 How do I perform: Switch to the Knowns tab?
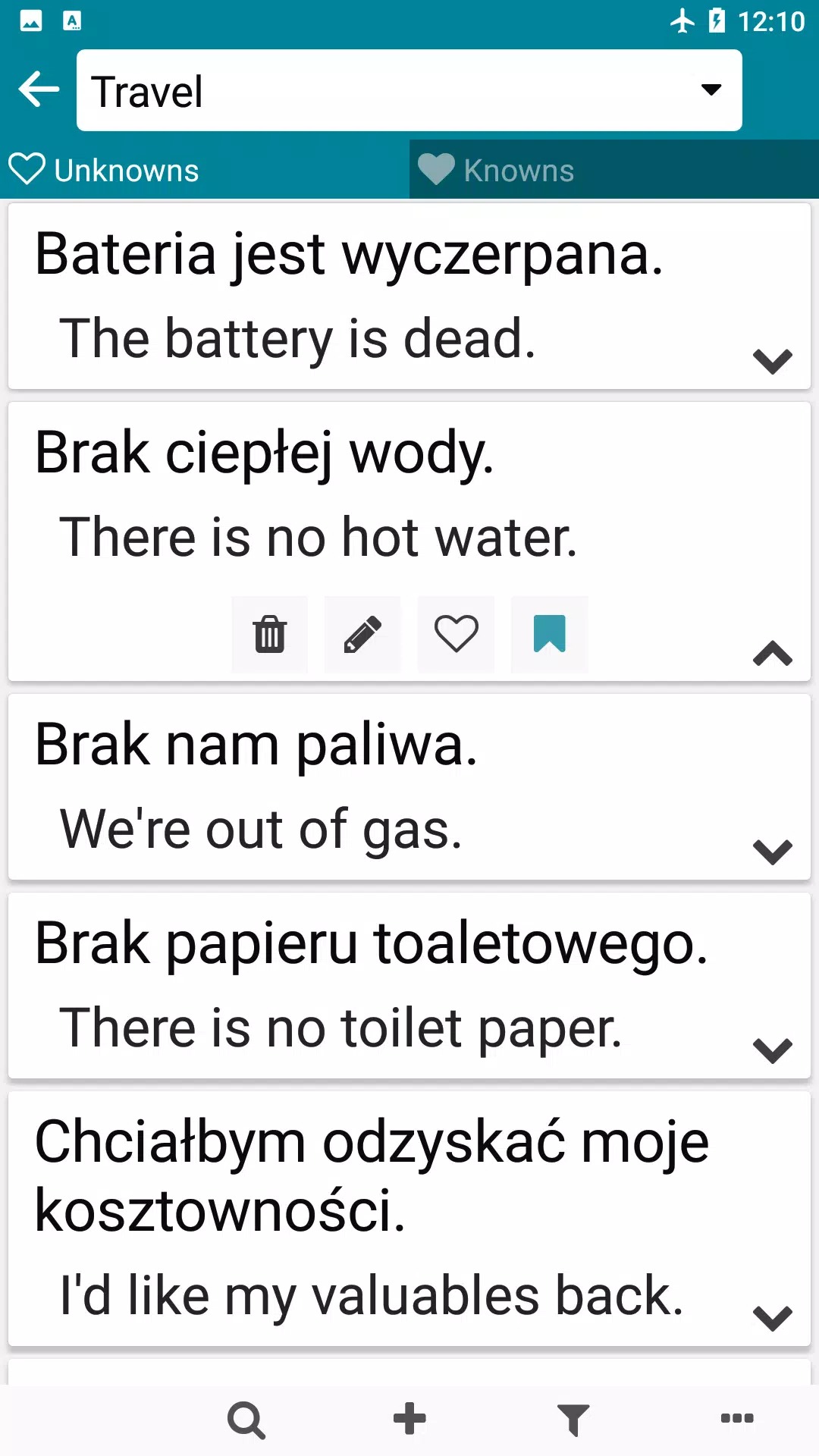[614, 170]
